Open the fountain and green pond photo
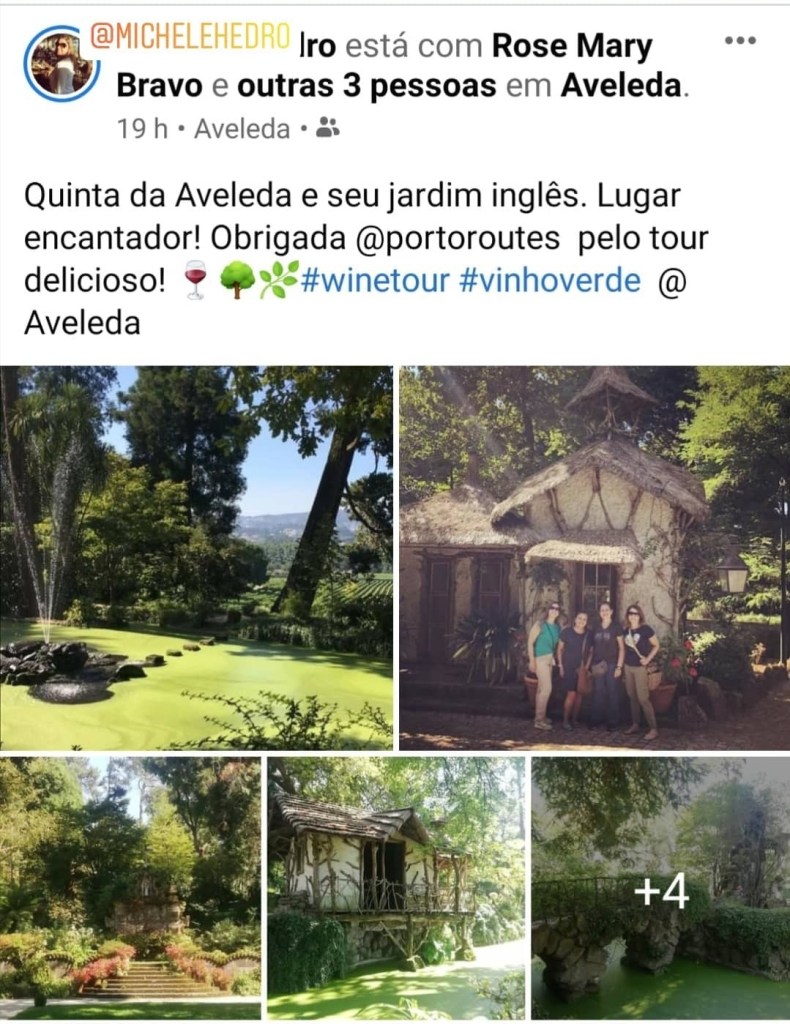This screenshot has height=1024, width=790. click(x=196, y=558)
